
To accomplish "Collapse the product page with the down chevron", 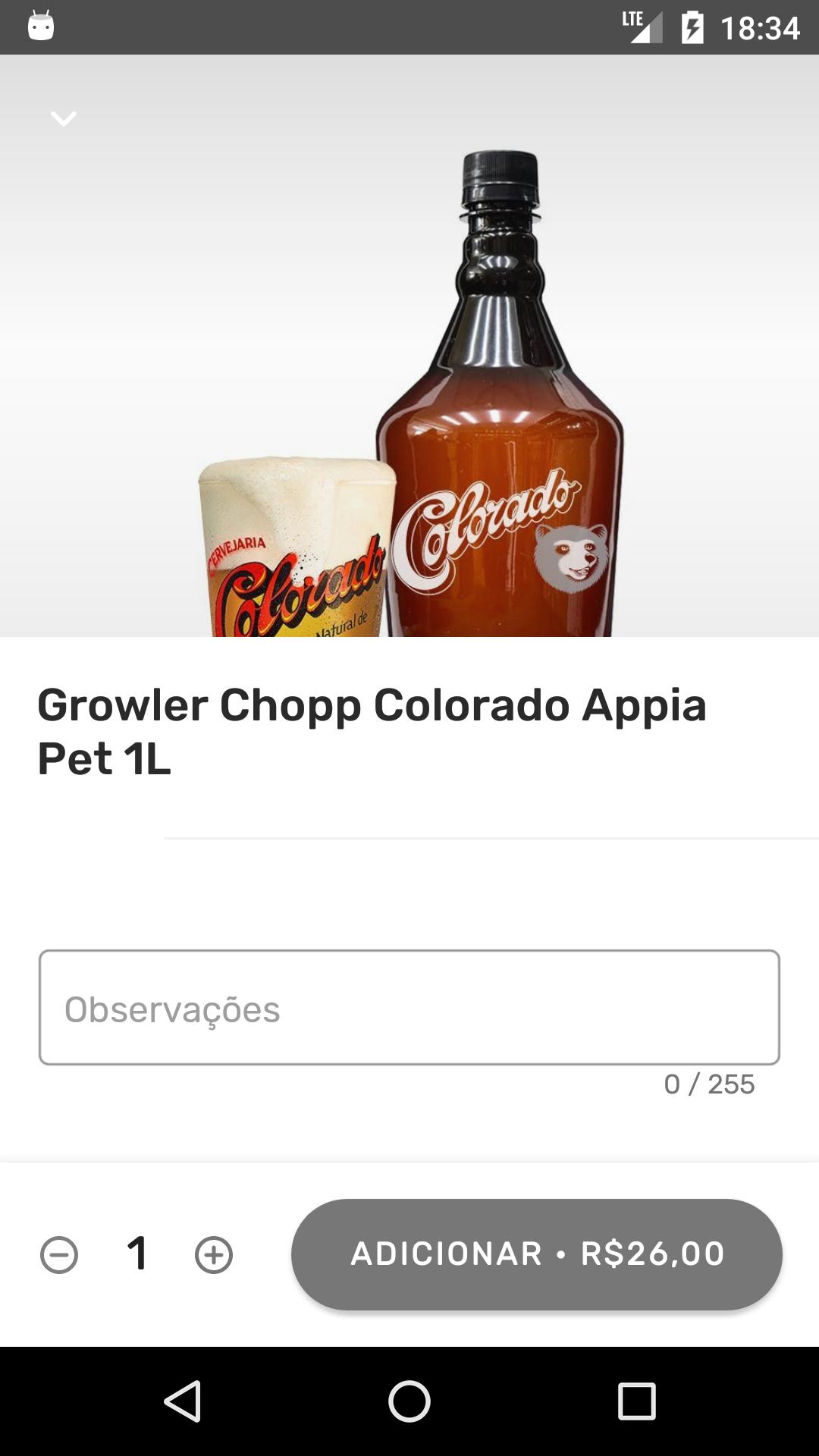I will point(64,118).
